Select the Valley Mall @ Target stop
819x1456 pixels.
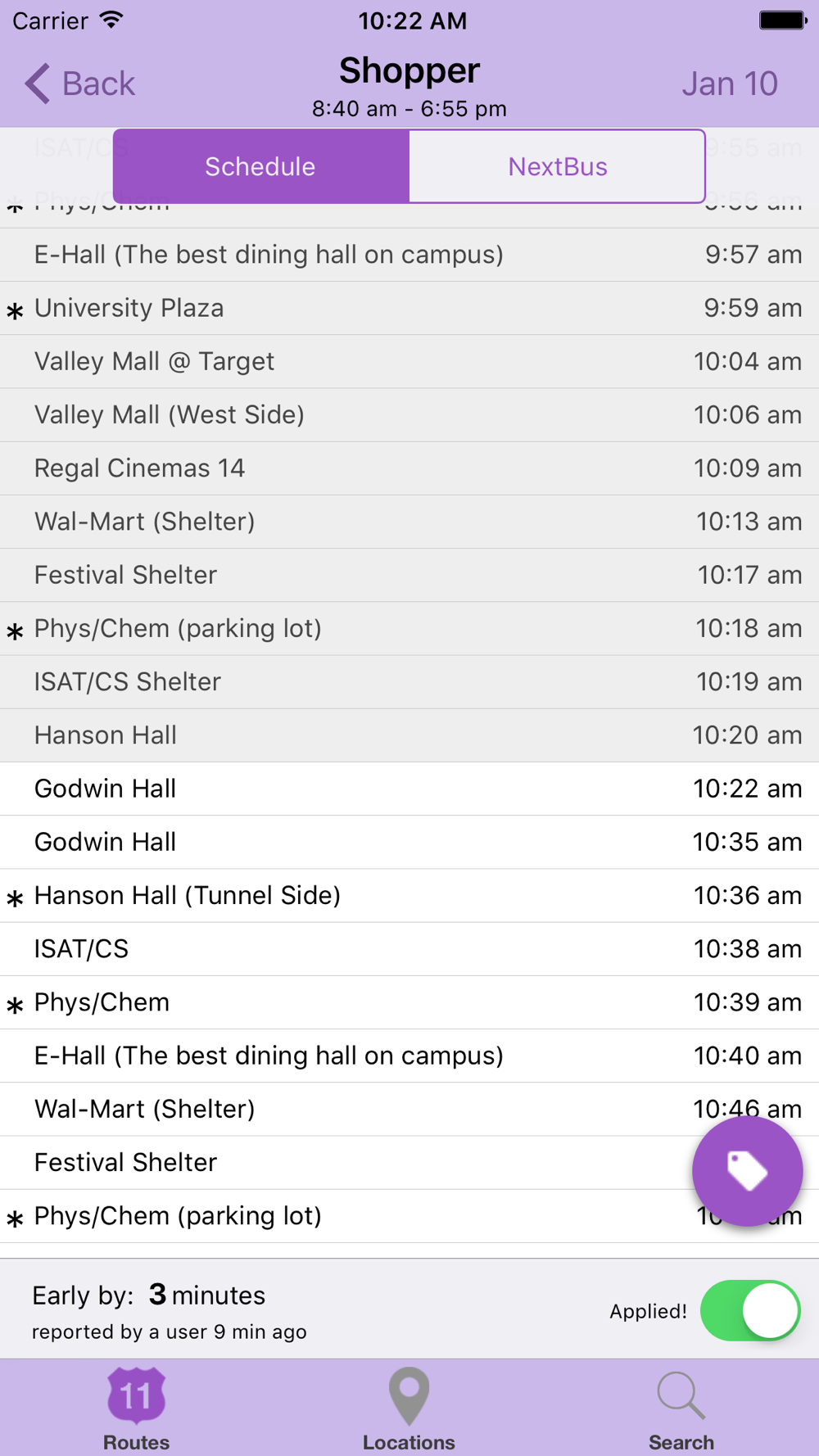click(409, 361)
